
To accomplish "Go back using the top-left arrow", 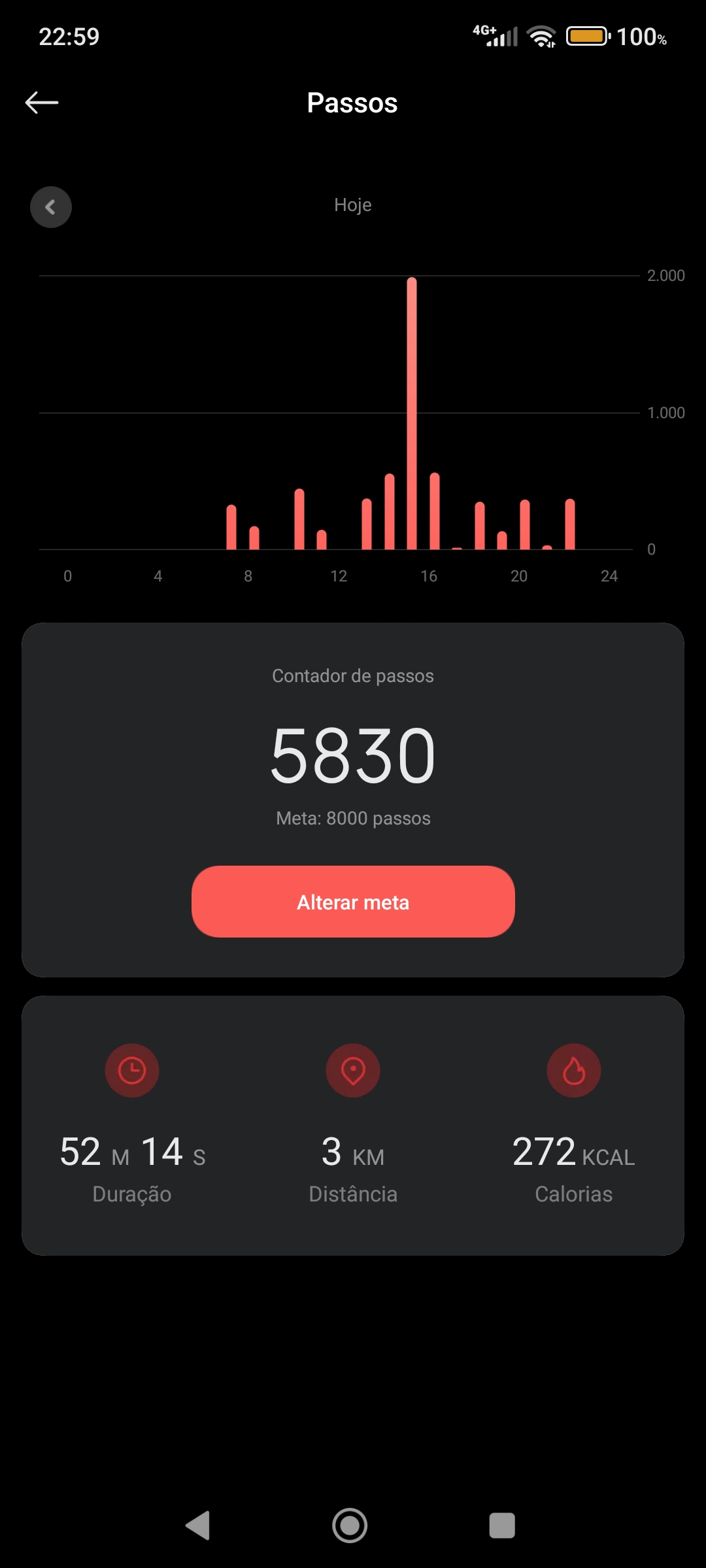I will point(42,103).
